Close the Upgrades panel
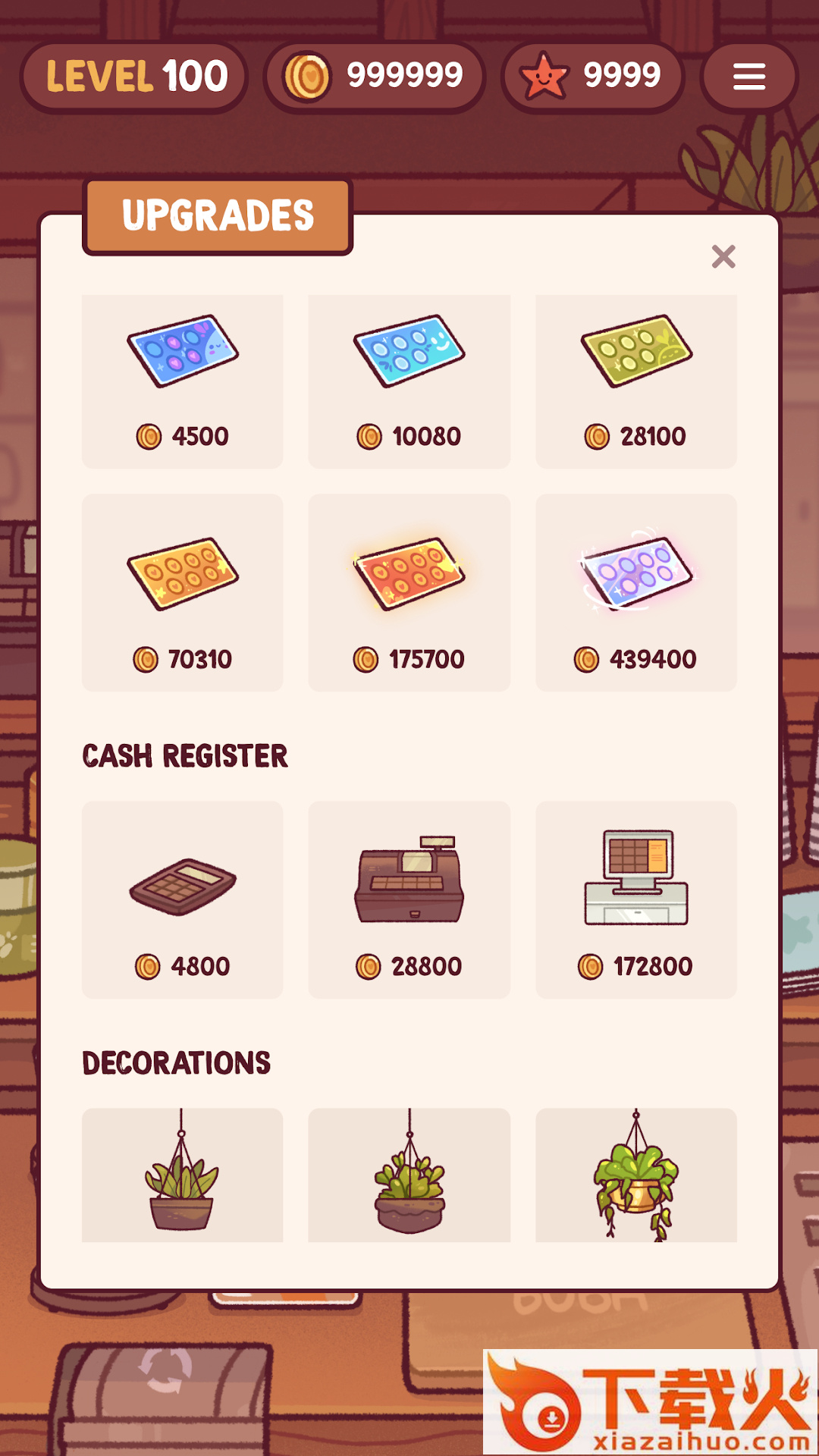The image size is (819, 1456). (x=723, y=256)
